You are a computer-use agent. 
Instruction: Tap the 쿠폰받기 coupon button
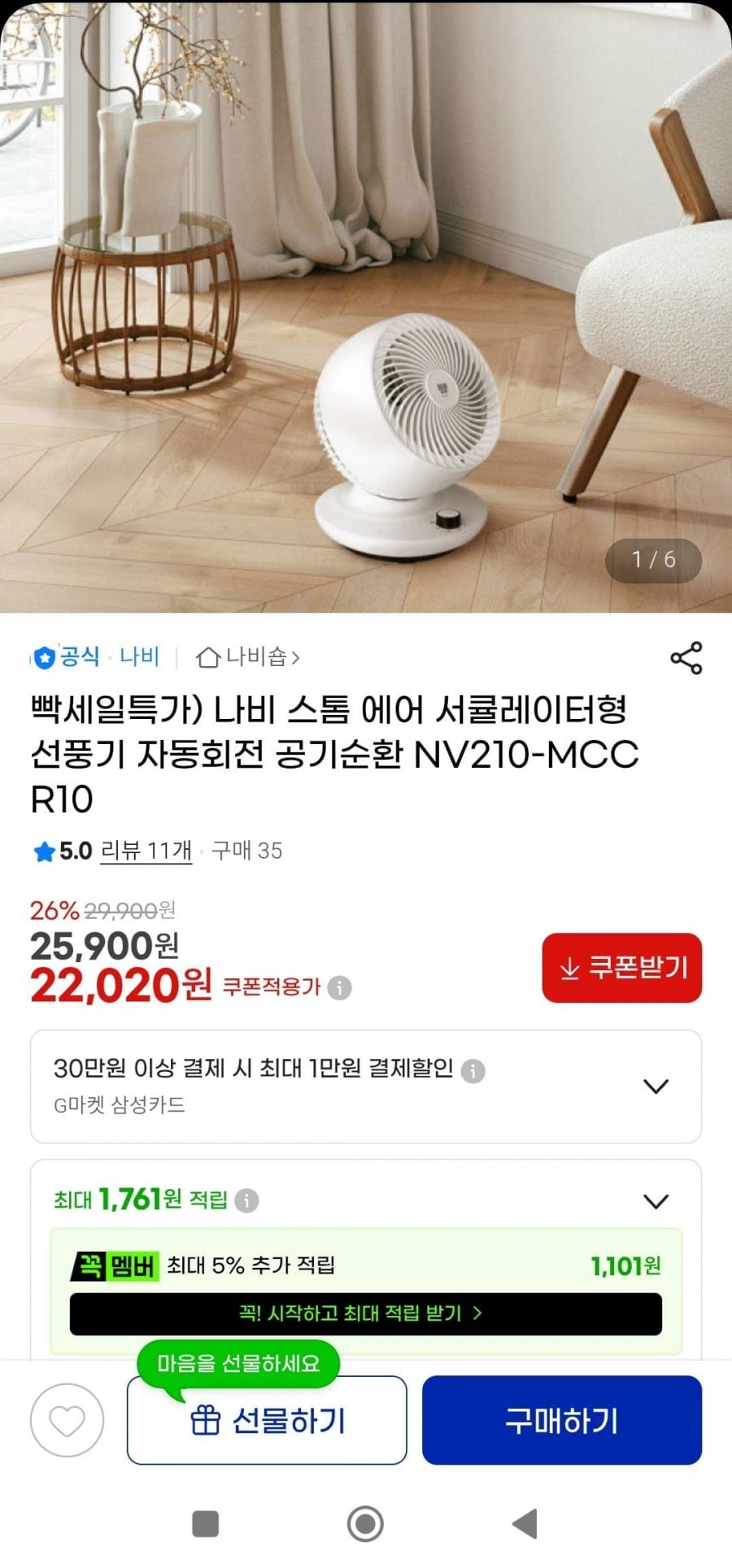[x=621, y=968]
